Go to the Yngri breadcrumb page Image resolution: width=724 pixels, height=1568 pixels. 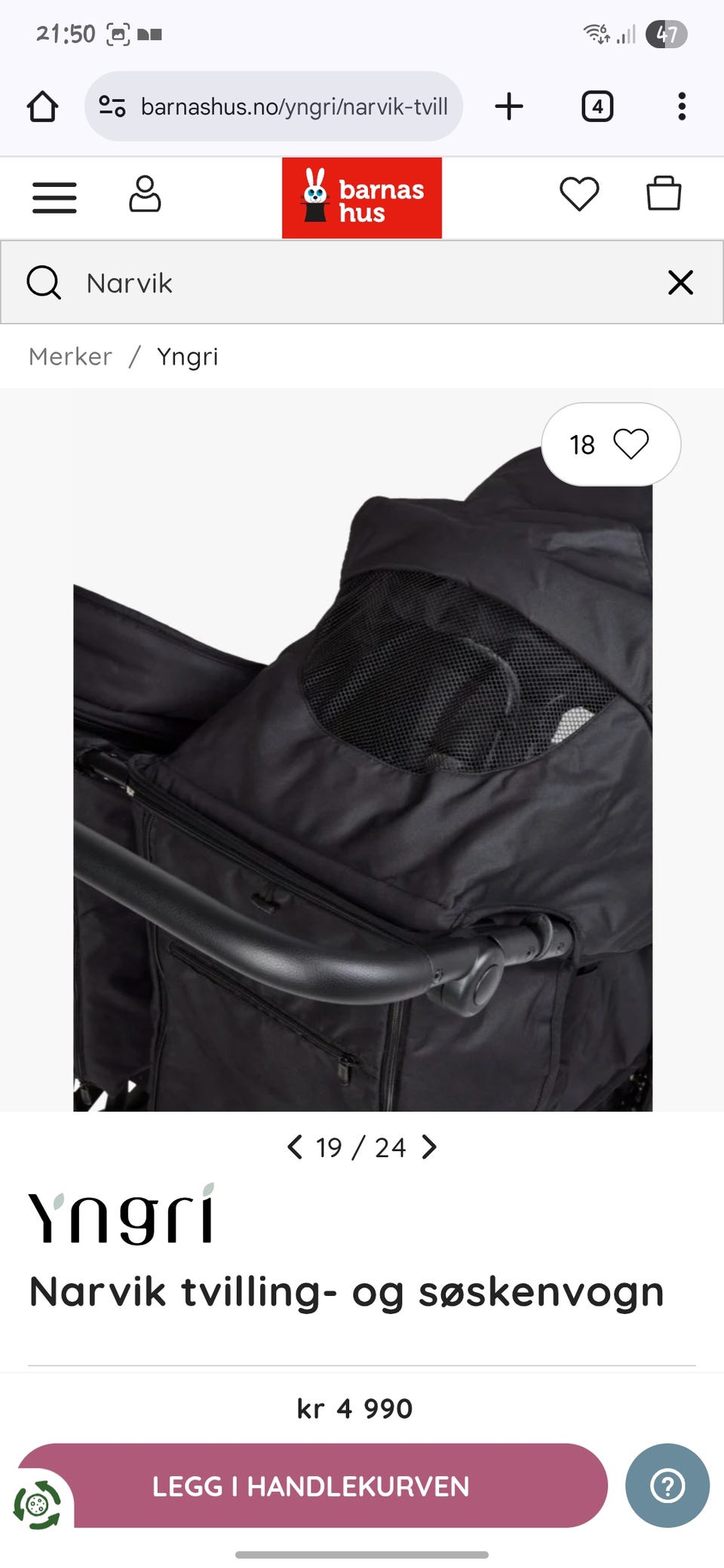coord(187,357)
